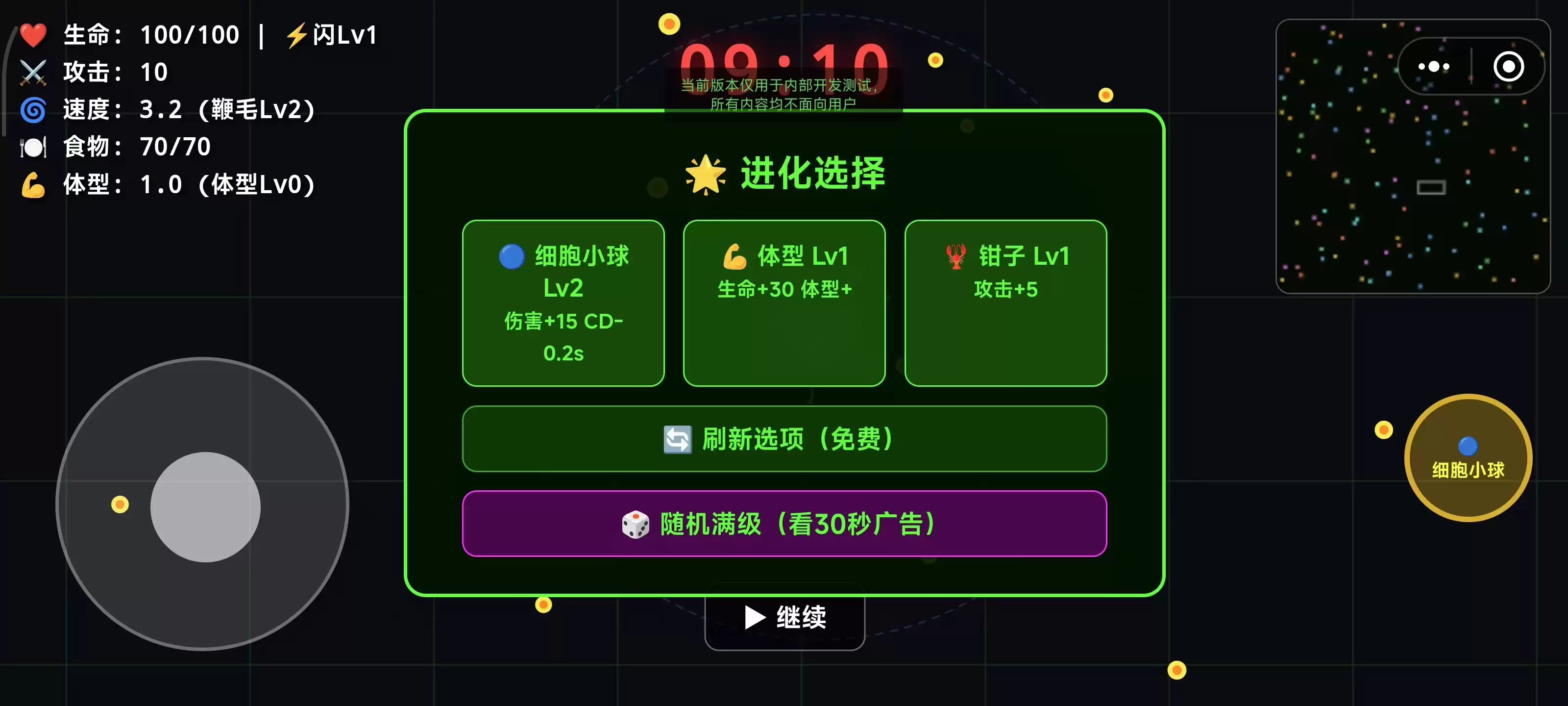Image resolution: width=1568 pixels, height=706 pixels.
Task: Pick the 钳子 Lv1 attack upgrade
Action: (1005, 303)
